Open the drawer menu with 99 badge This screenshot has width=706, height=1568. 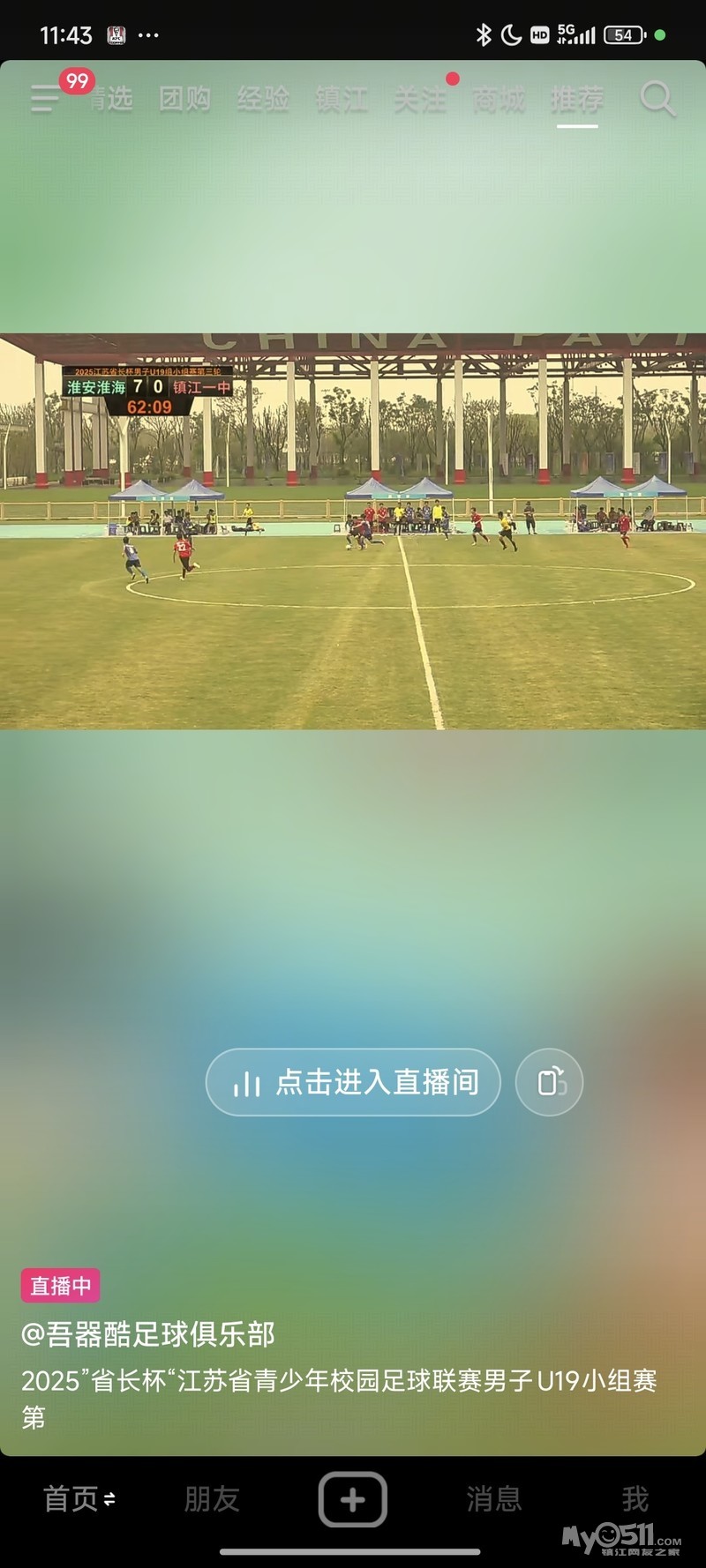pos(46,97)
